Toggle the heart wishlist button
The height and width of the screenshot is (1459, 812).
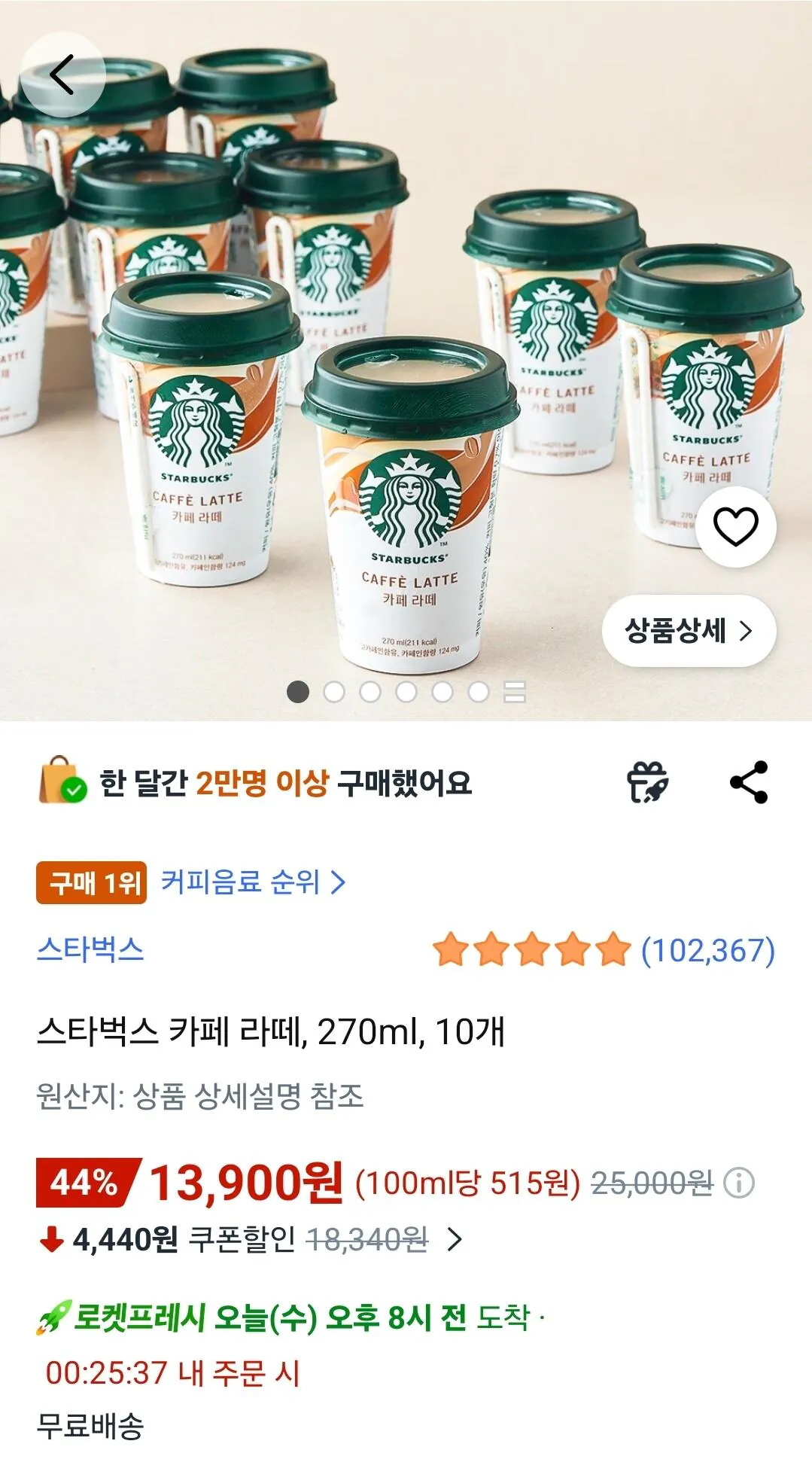pyautogui.click(x=738, y=528)
